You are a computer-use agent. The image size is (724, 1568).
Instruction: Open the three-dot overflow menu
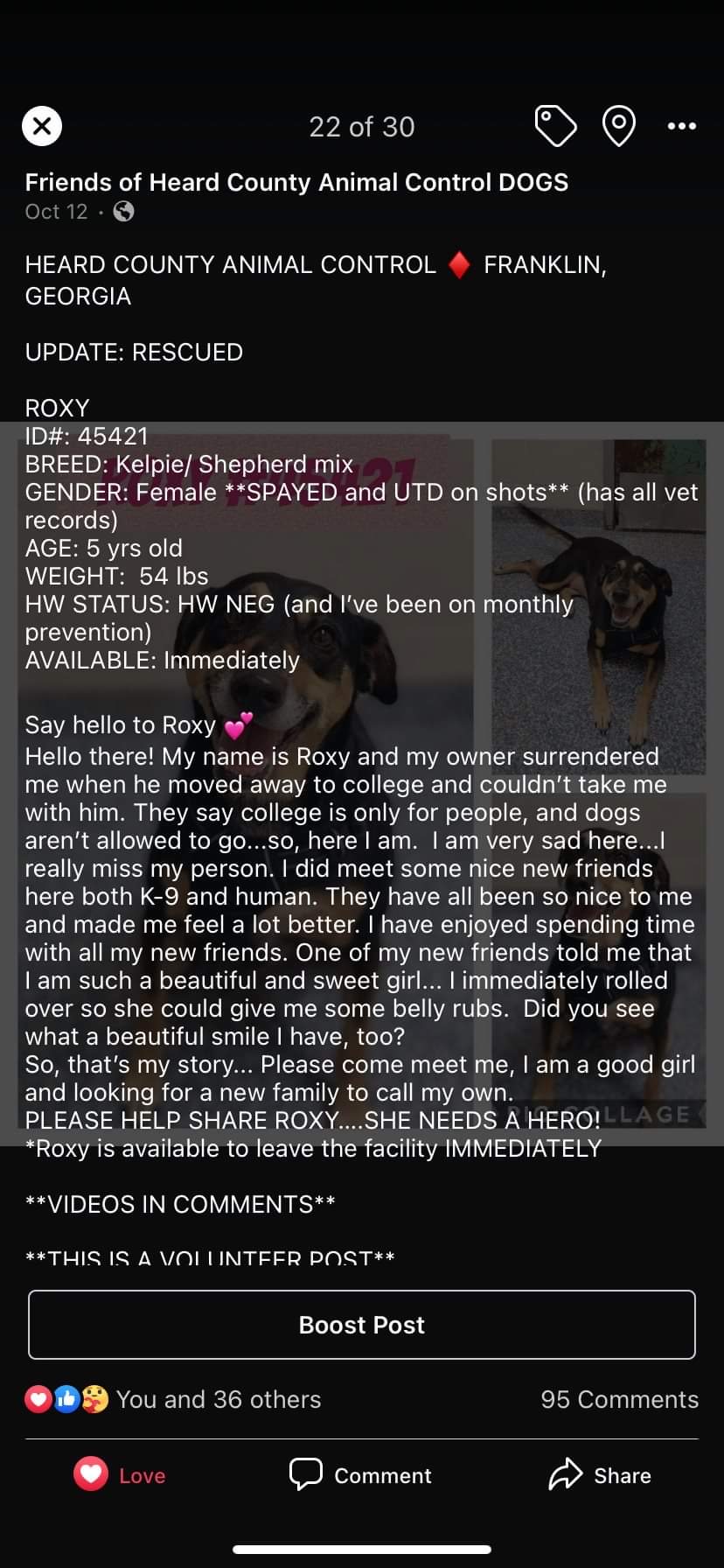pyautogui.click(x=682, y=126)
